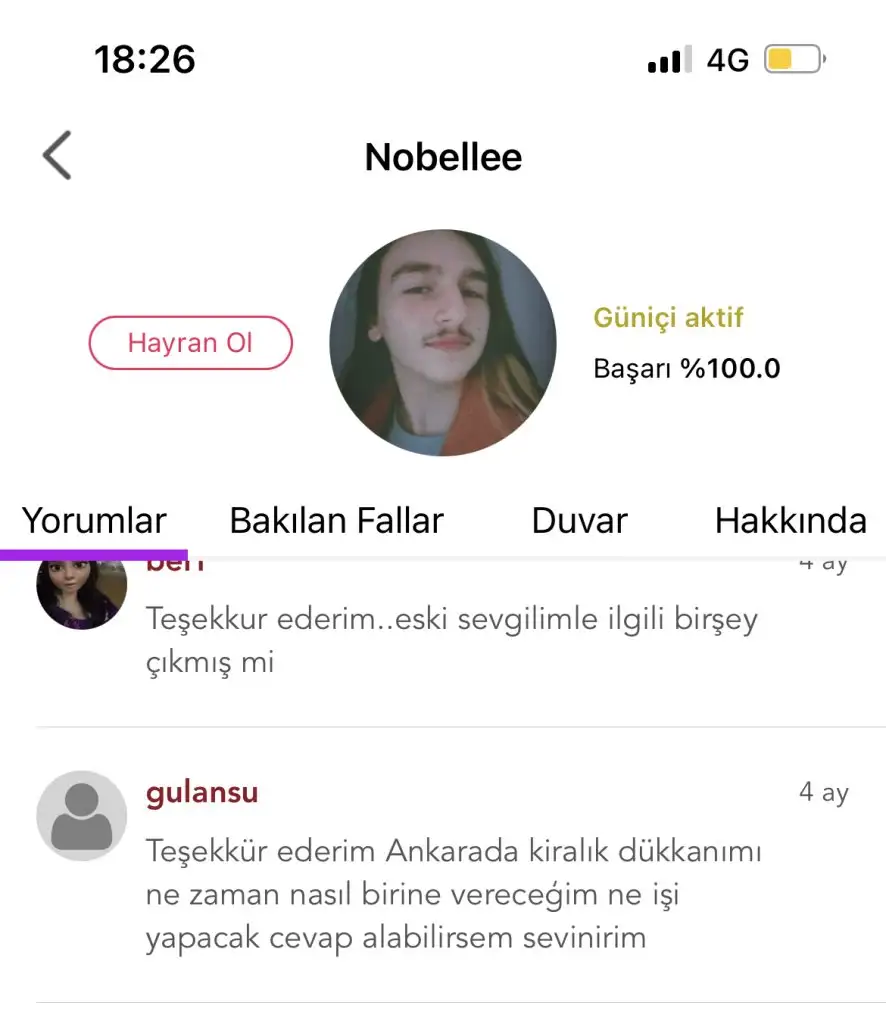The width and height of the screenshot is (886, 1024).
Task: Switch to the Duvar tab
Action: pos(579,521)
